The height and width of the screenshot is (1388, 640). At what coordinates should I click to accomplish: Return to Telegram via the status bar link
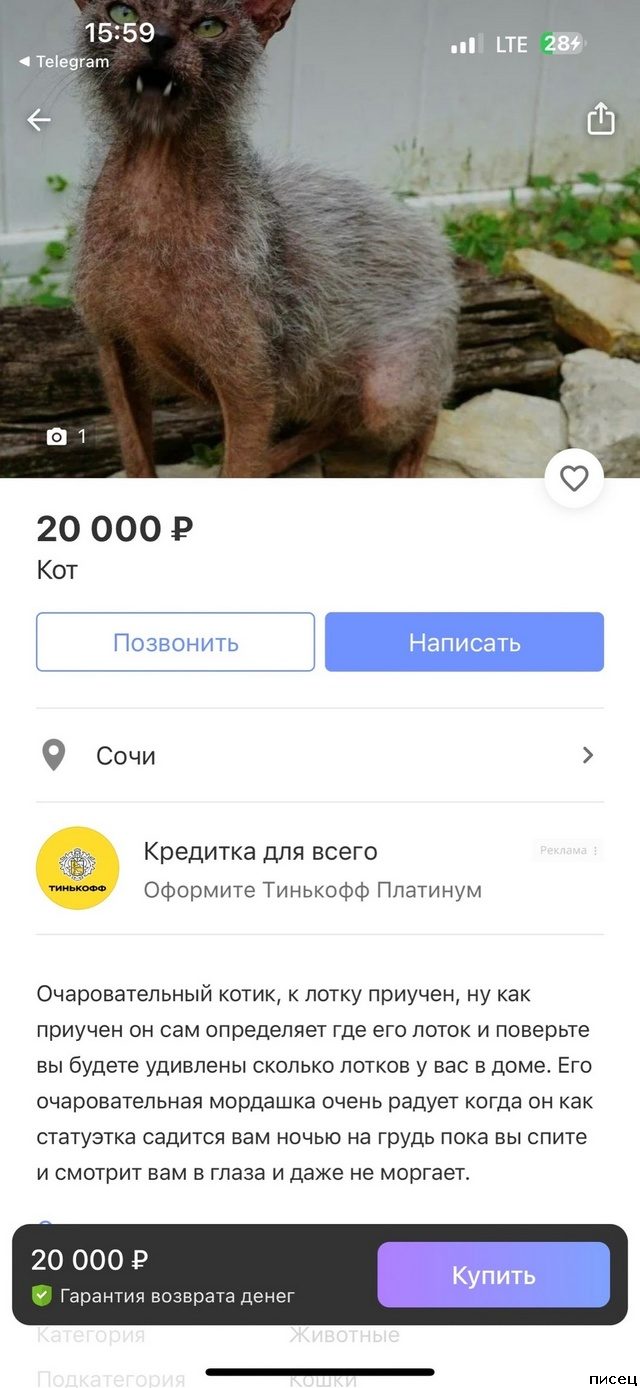coord(64,62)
